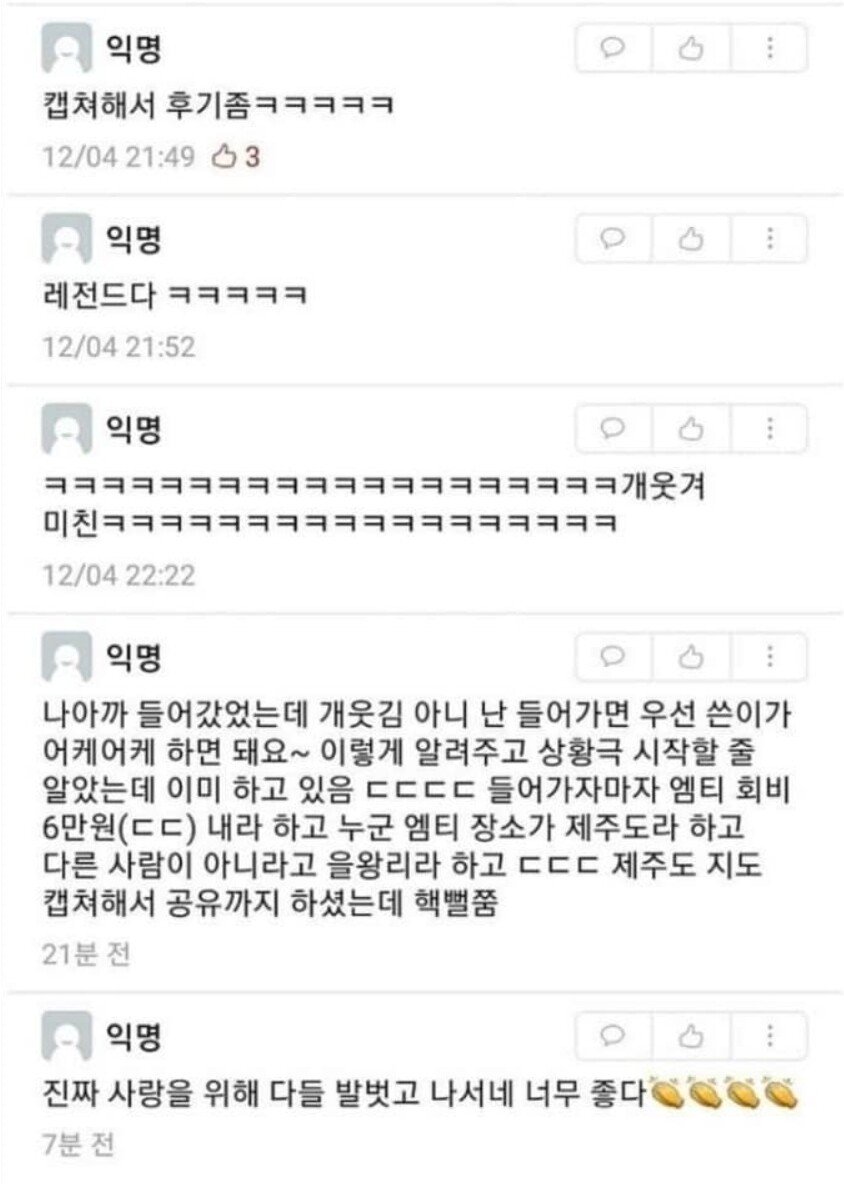This screenshot has height=1184, width=844.
Task: Give a thumbs up to "개웃겨 미친" comment
Action: coord(691,429)
